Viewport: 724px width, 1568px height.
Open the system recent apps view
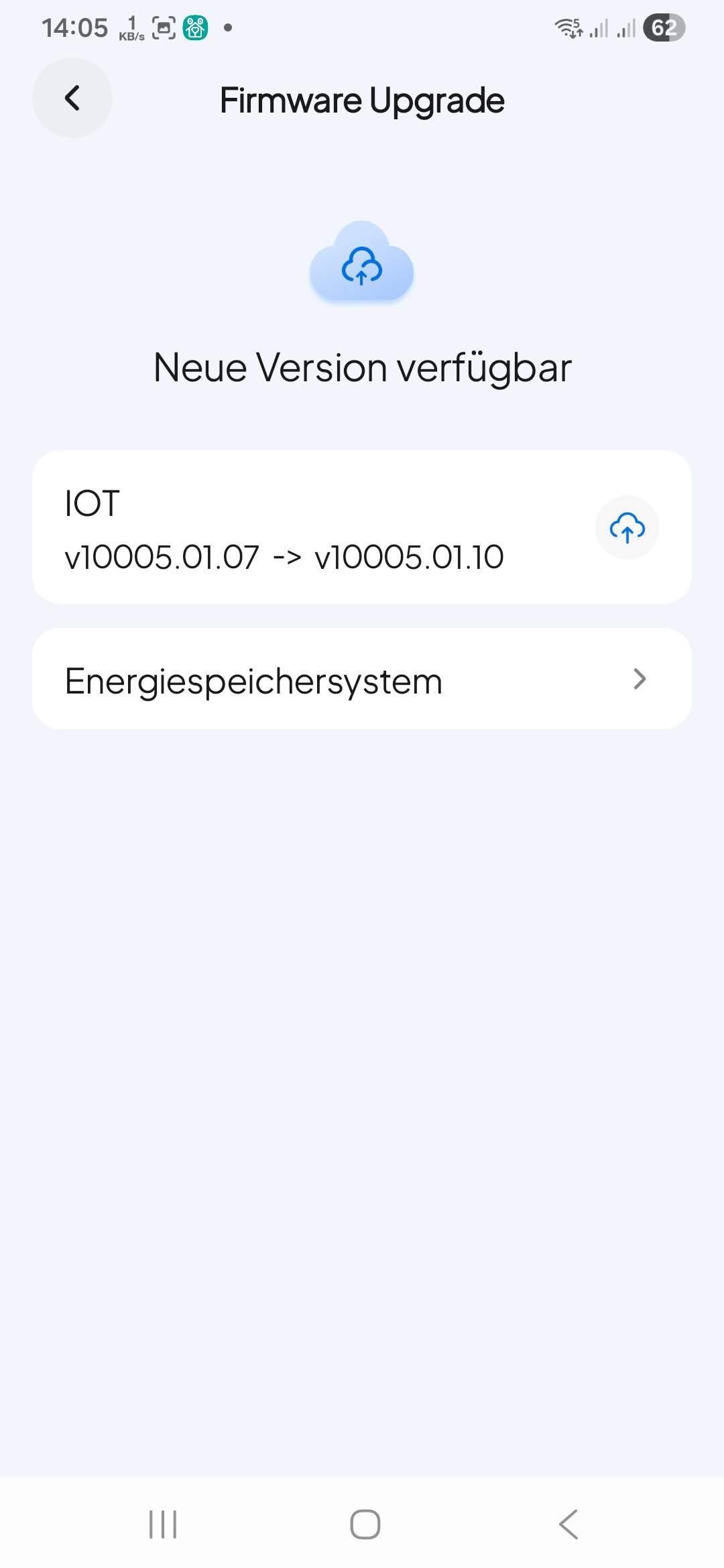coord(162,1524)
